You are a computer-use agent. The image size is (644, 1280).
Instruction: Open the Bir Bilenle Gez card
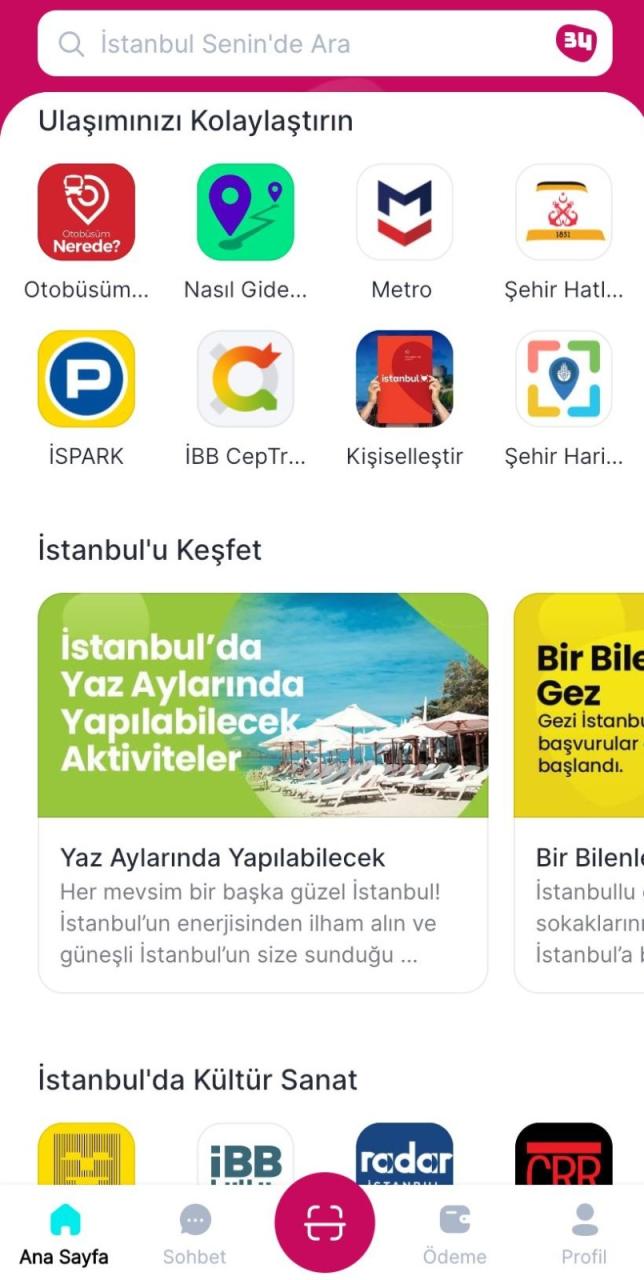tap(580, 790)
